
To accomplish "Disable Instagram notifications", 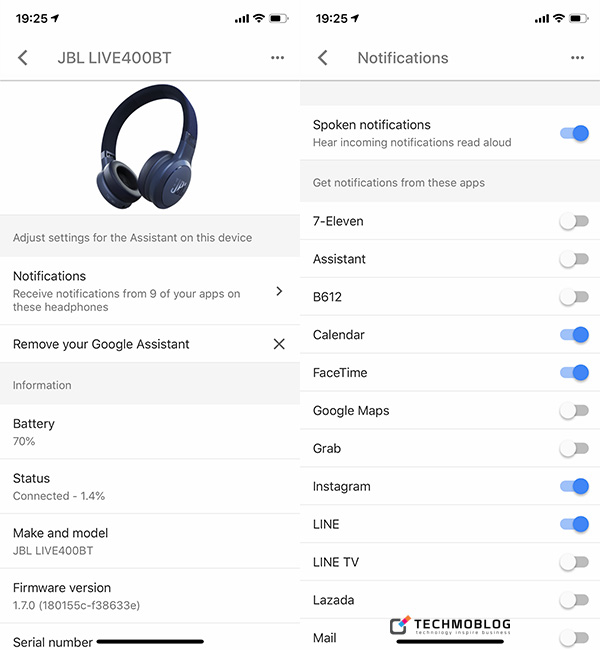I will coord(573,486).
